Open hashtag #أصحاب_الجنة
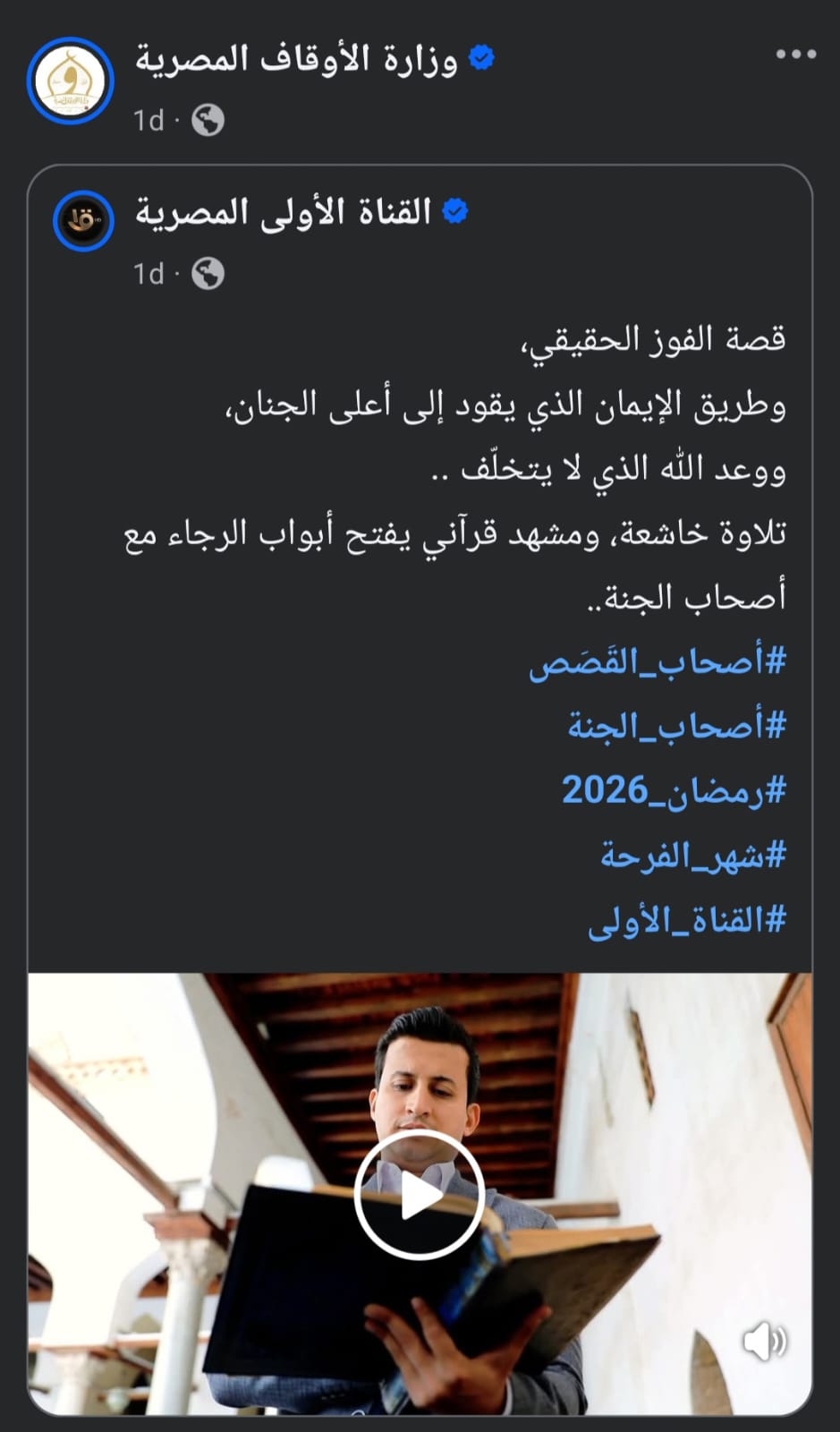Viewport: 840px width, 1432px height. point(676,726)
